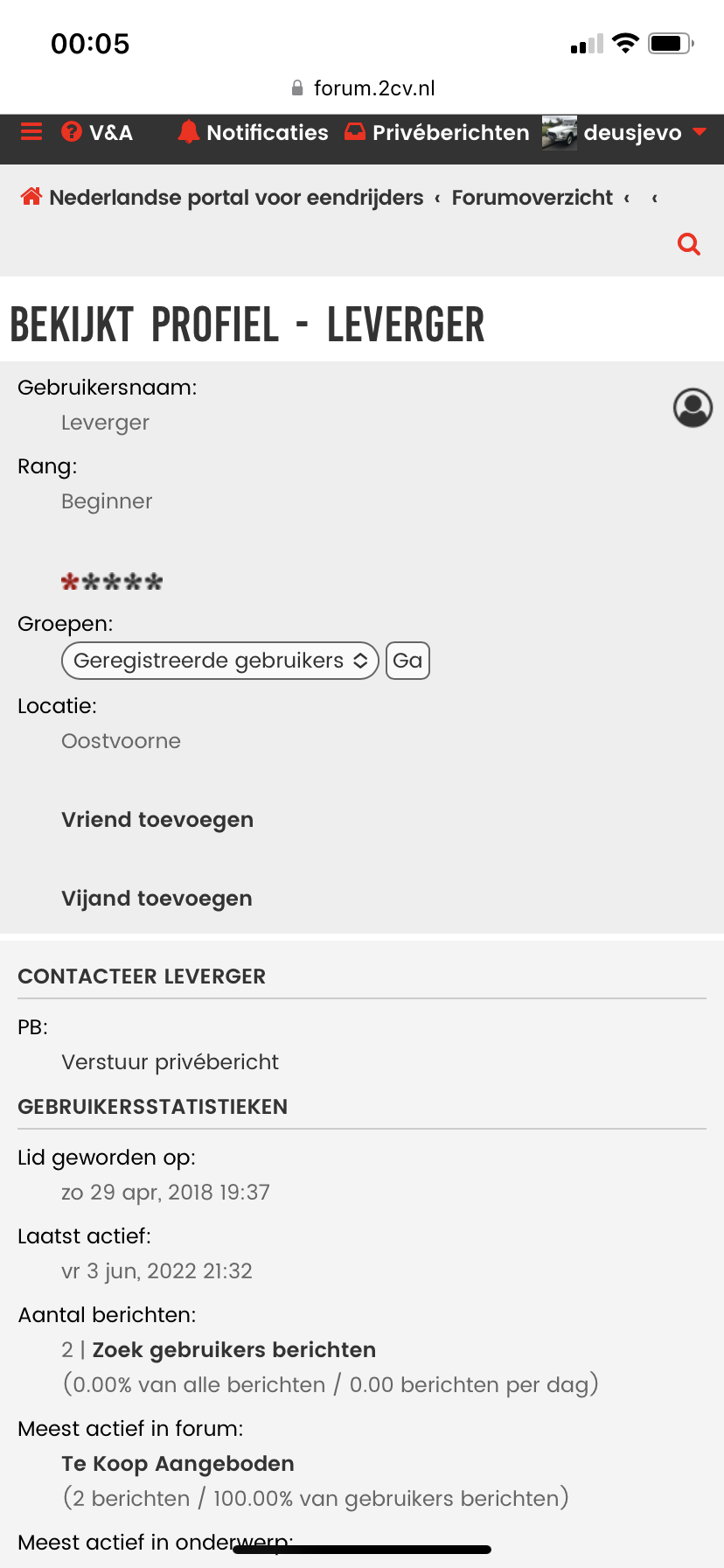
Task: Open Te Koop Aangeboden forum
Action: pyautogui.click(x=178, y=1464)
